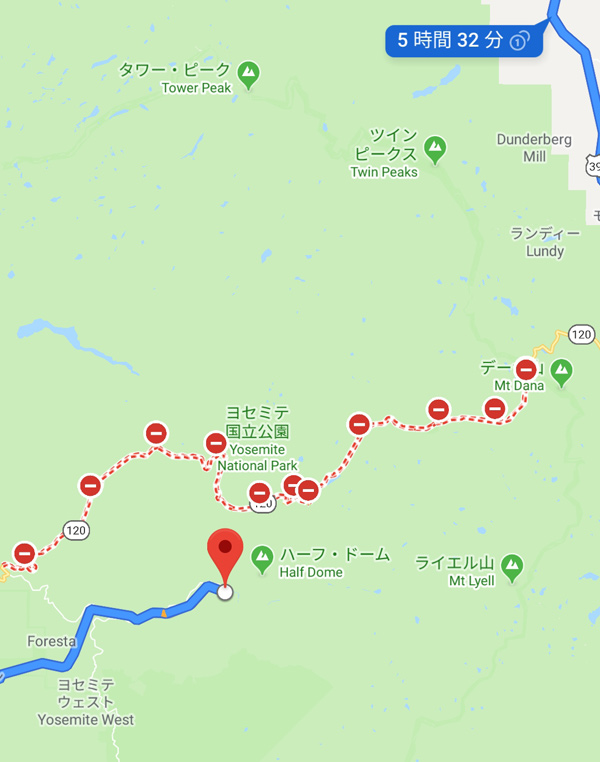
Task: View the road closure nearest Mt Dana
Action: pos(525,369)
